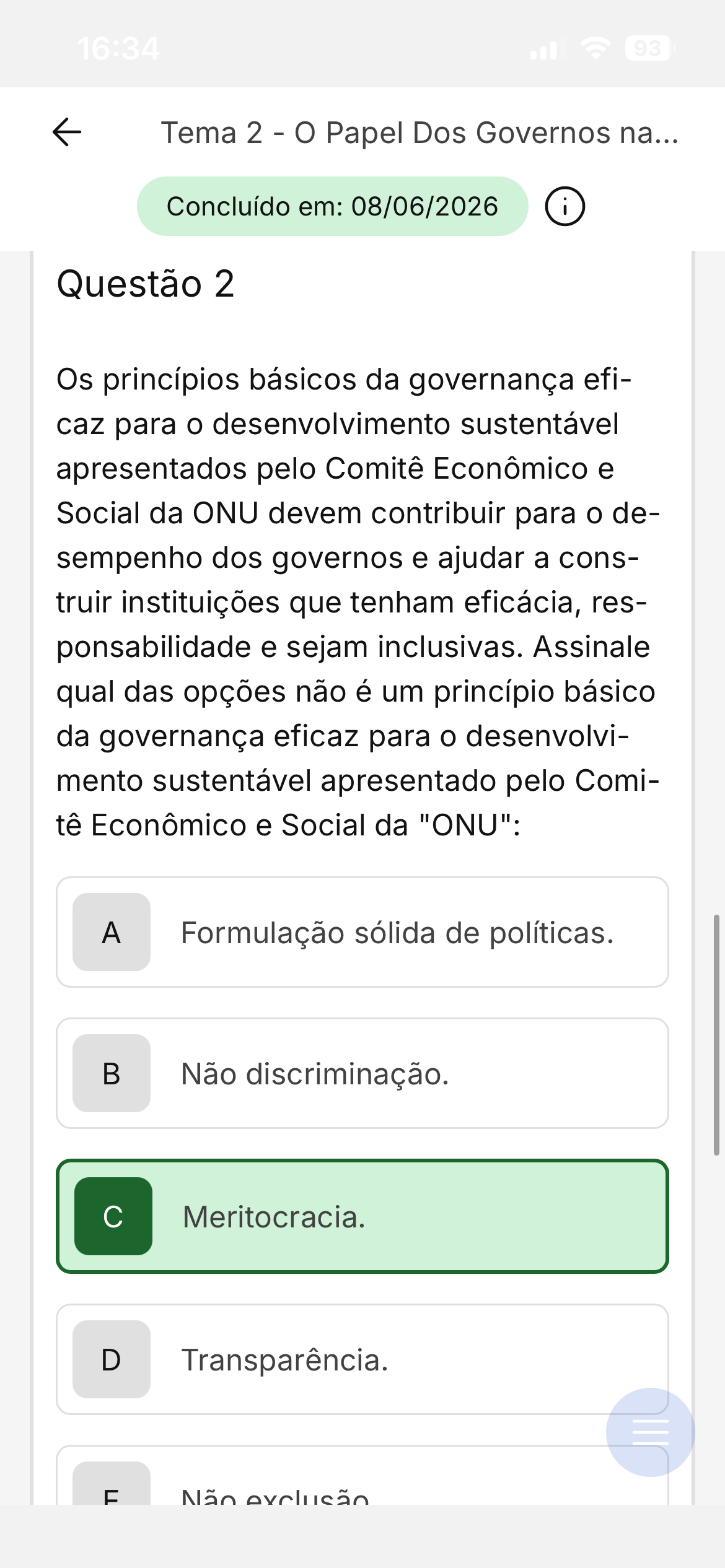Viewport: 725px width, 1568px height.
Task: Go back using the arrow icon
Action: click(67, 132)
